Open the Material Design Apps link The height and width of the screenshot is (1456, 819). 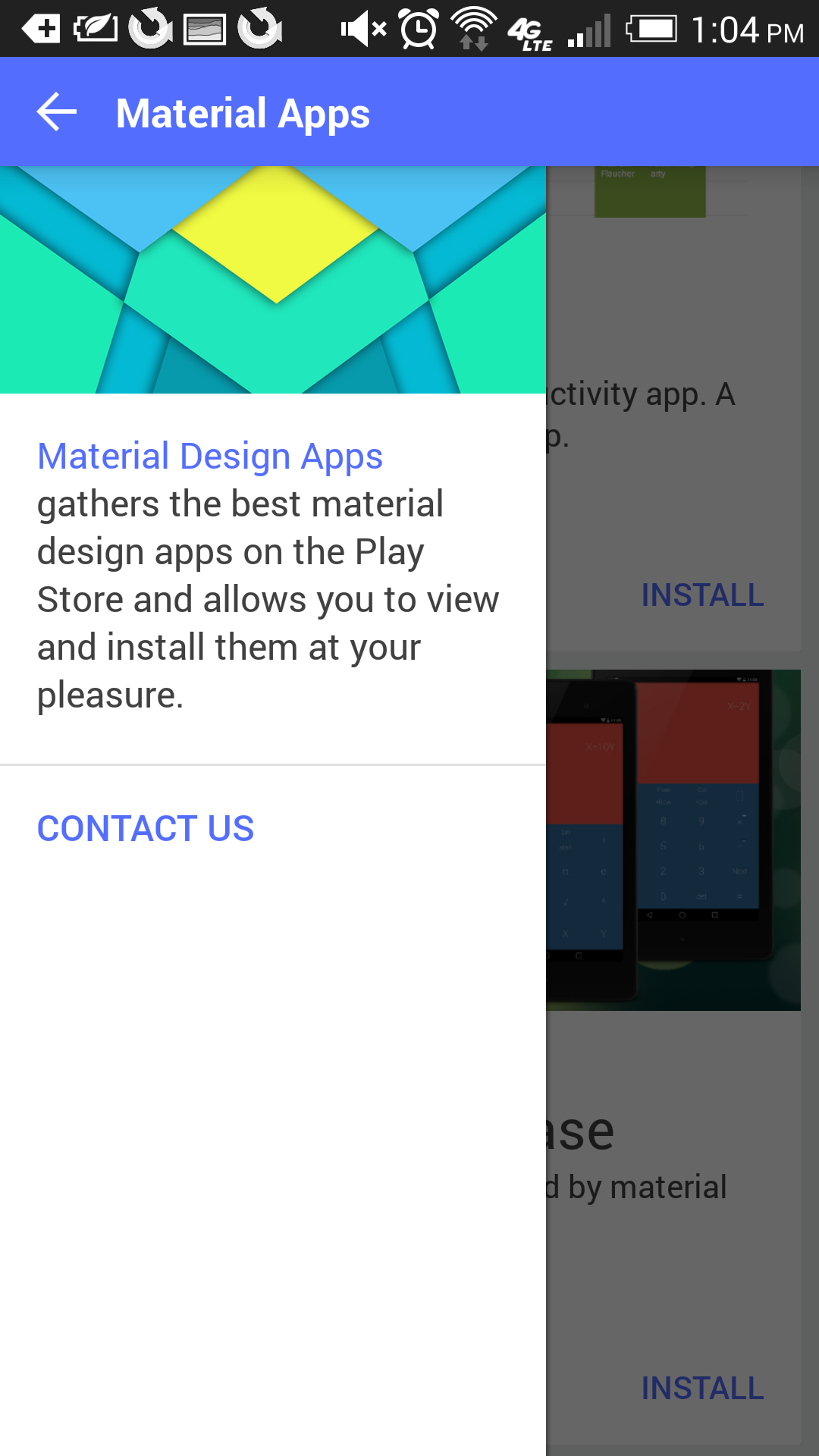pos(210,456)
